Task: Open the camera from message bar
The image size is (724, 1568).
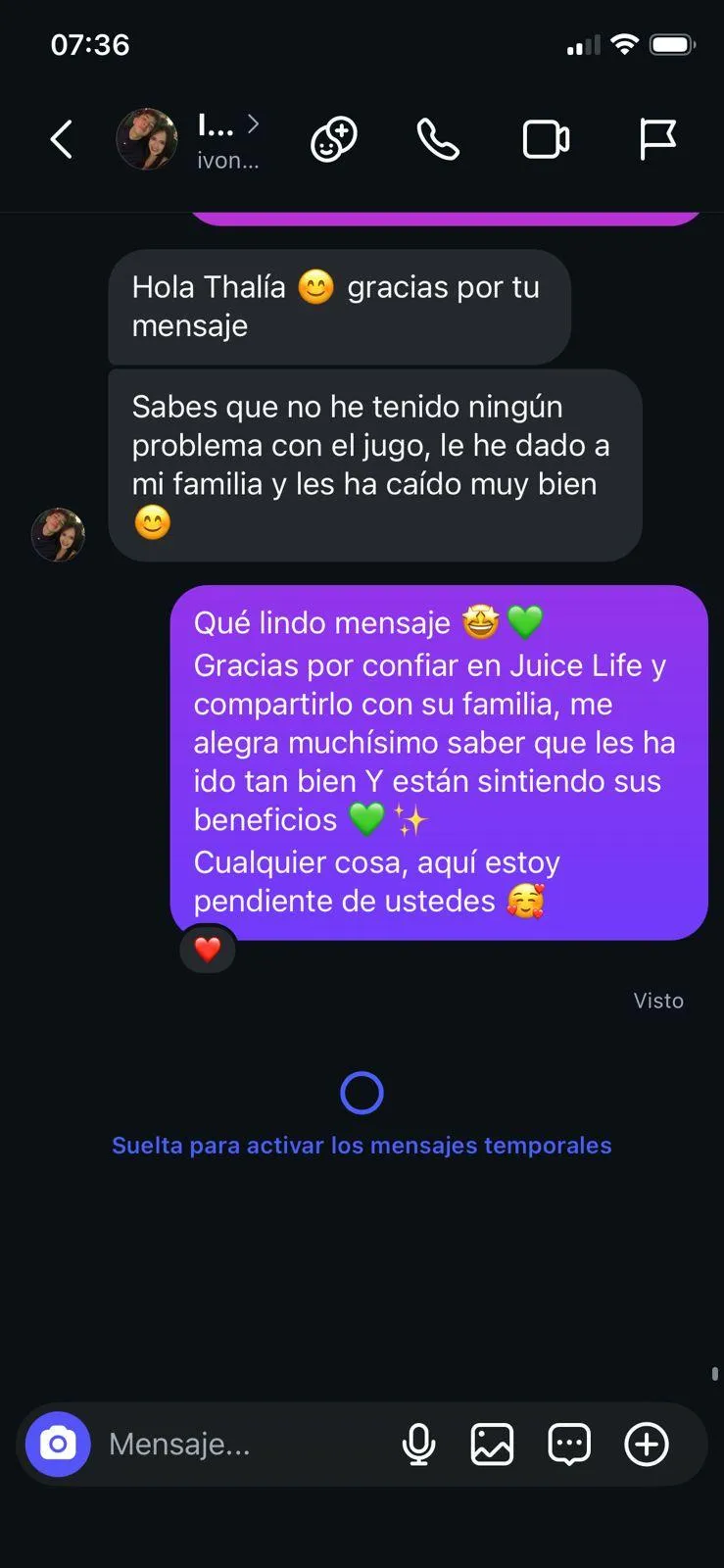Action: click(x=58, y=1444)
